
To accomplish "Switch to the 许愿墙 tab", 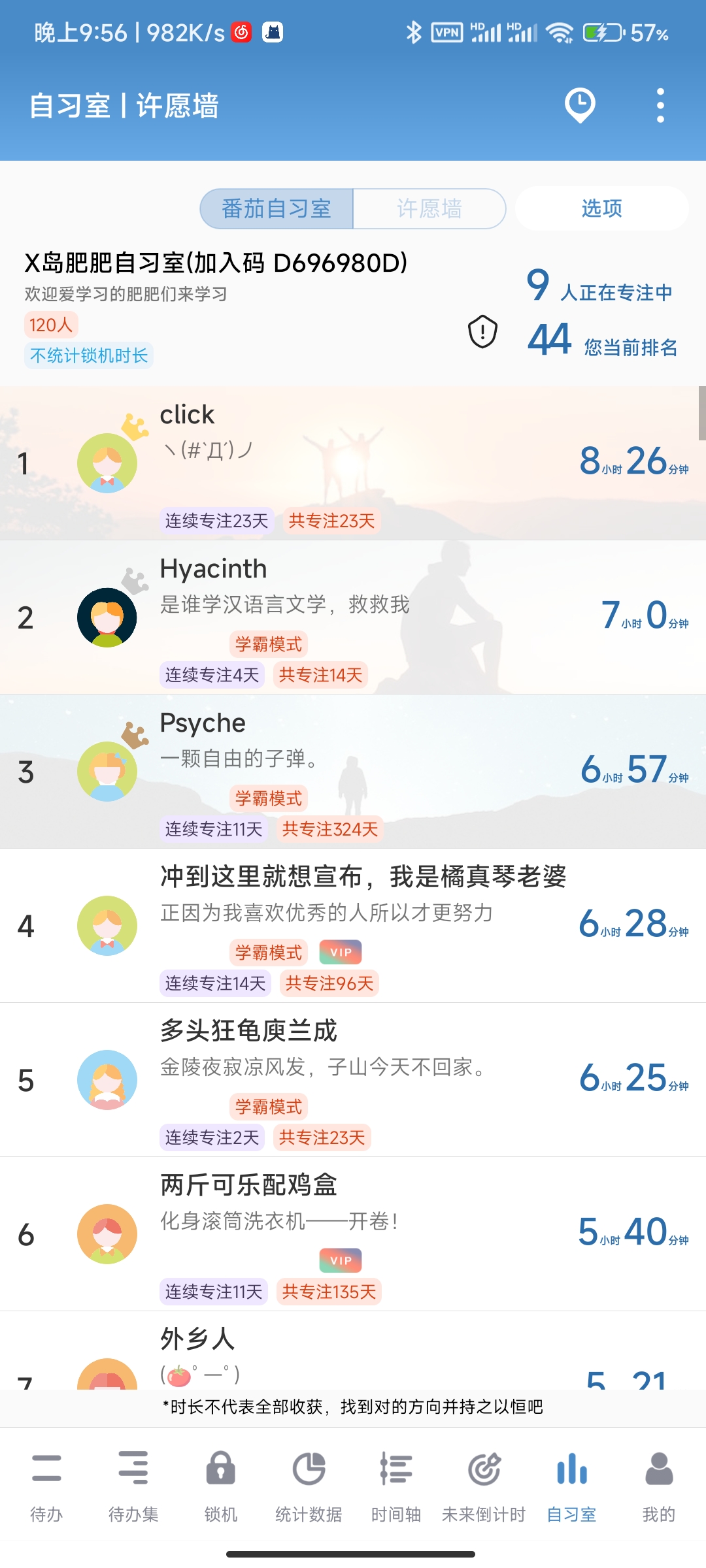I will pyautogui.click(x=429, y=209).
